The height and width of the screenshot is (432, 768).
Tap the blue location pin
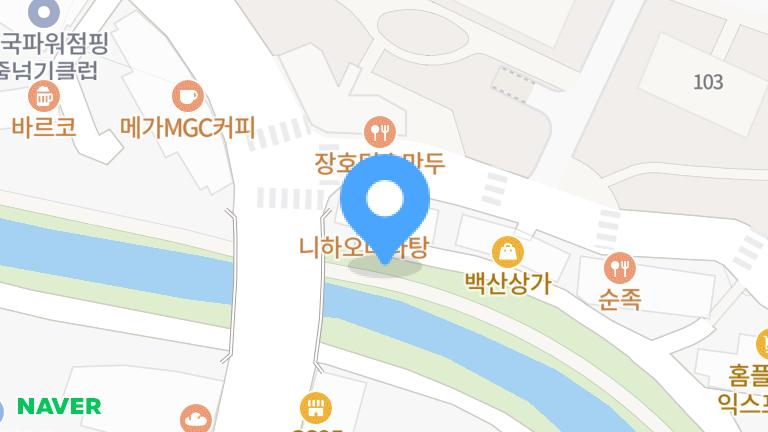pyautogui.click(x=385, y=203)
